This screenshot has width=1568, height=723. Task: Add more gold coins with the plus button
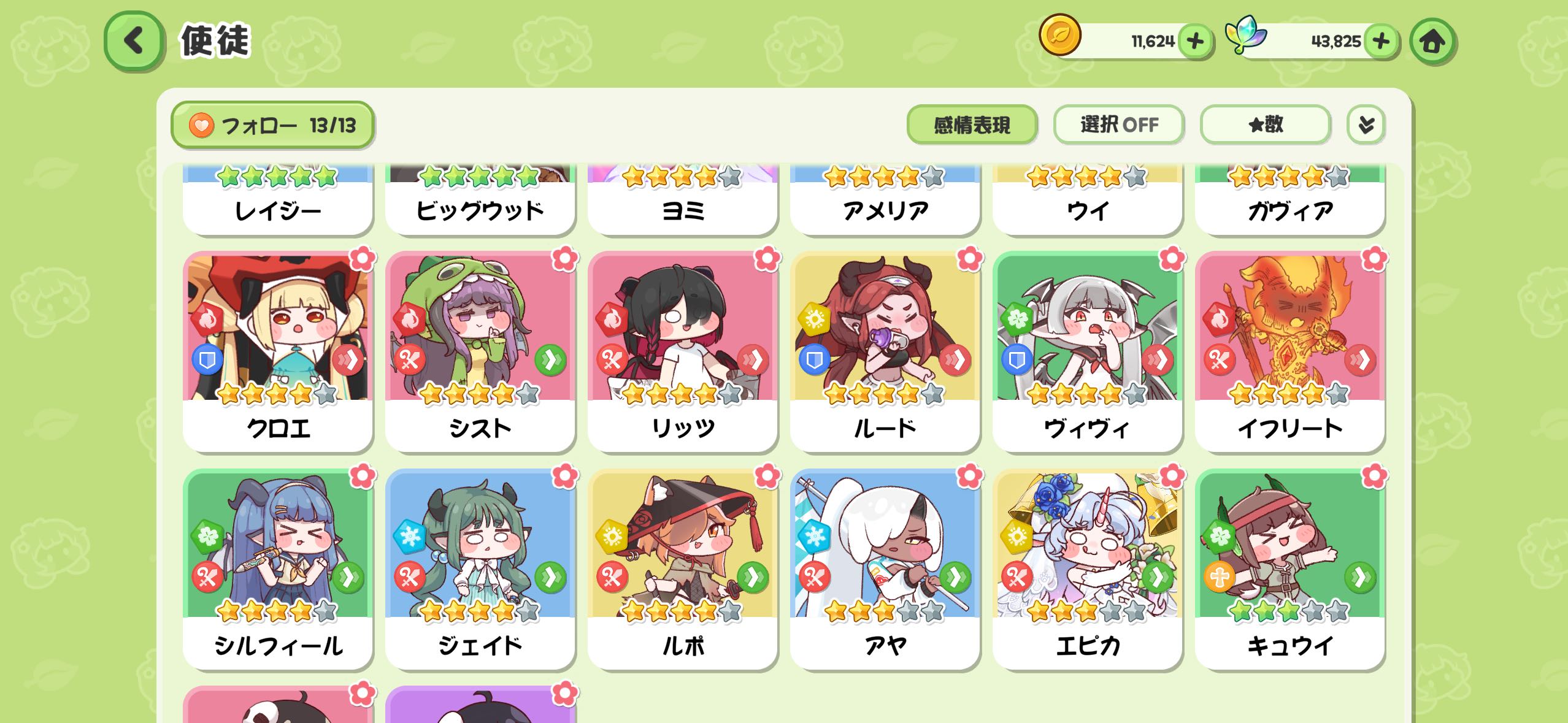[x=1195, y=42]
